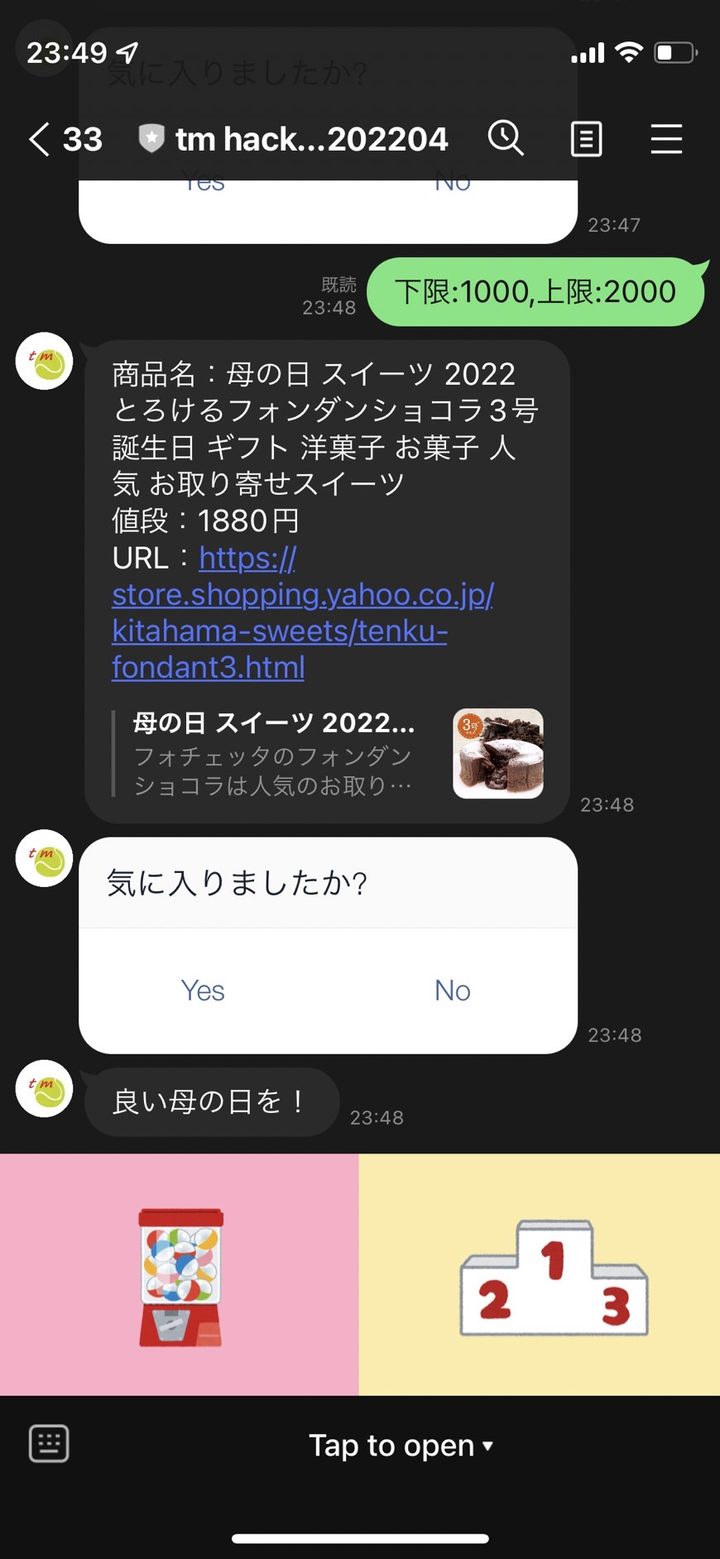The height and width of the screenshot is (1559, 720).
Task: Toggle the Tap to open menu bar
Action: pyautogui.click(x=400, y=1445)
